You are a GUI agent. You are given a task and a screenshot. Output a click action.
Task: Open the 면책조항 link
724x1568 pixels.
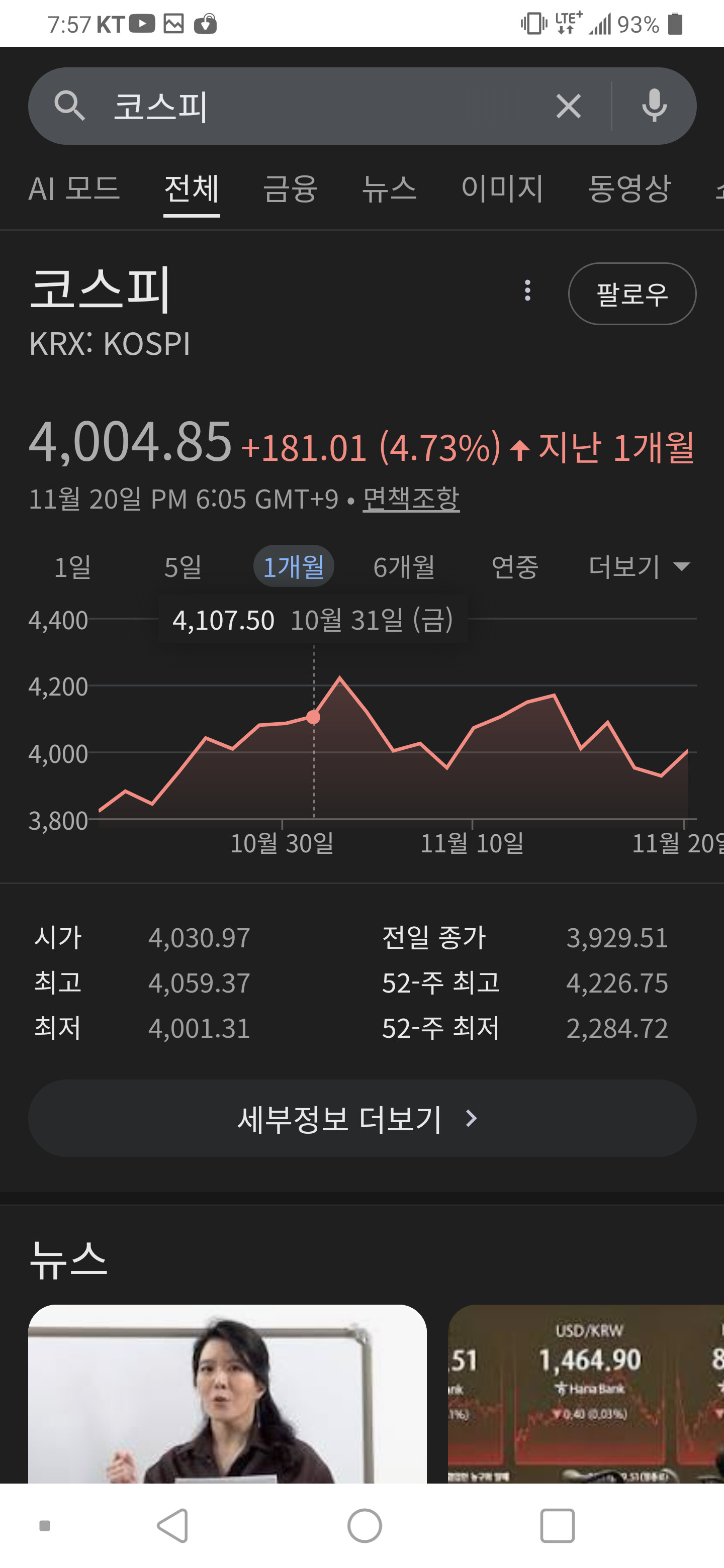click(411, 499)
